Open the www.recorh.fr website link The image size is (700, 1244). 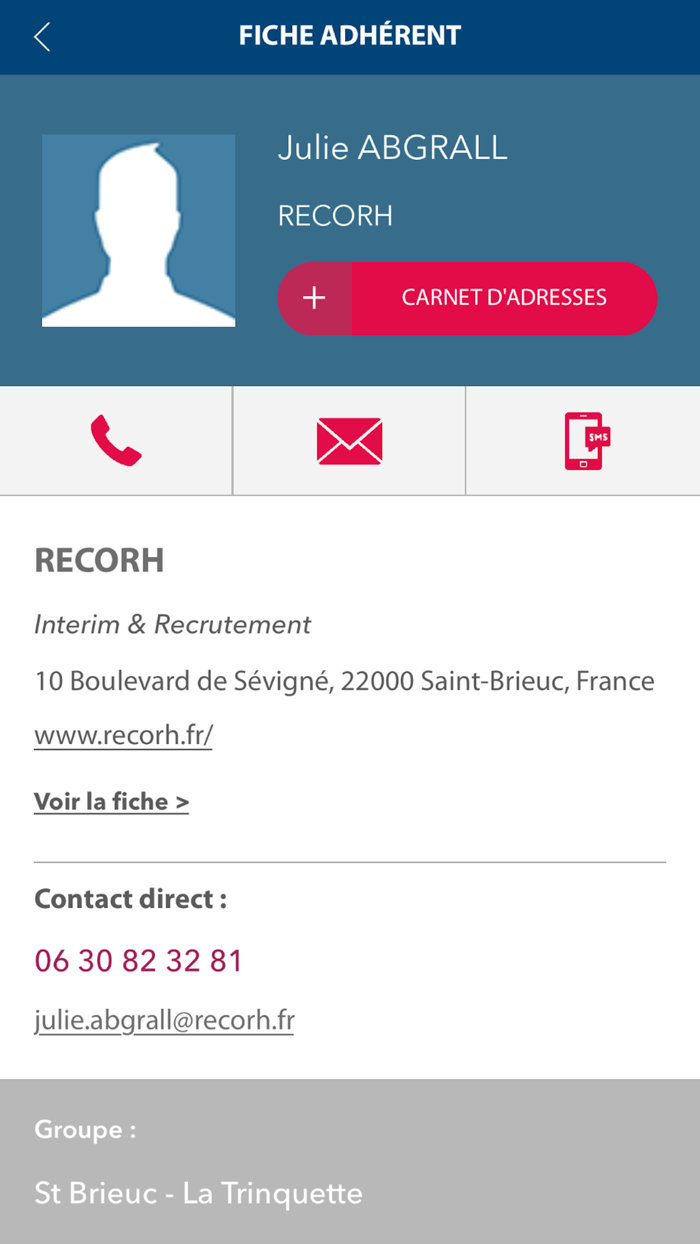[123, 736]
